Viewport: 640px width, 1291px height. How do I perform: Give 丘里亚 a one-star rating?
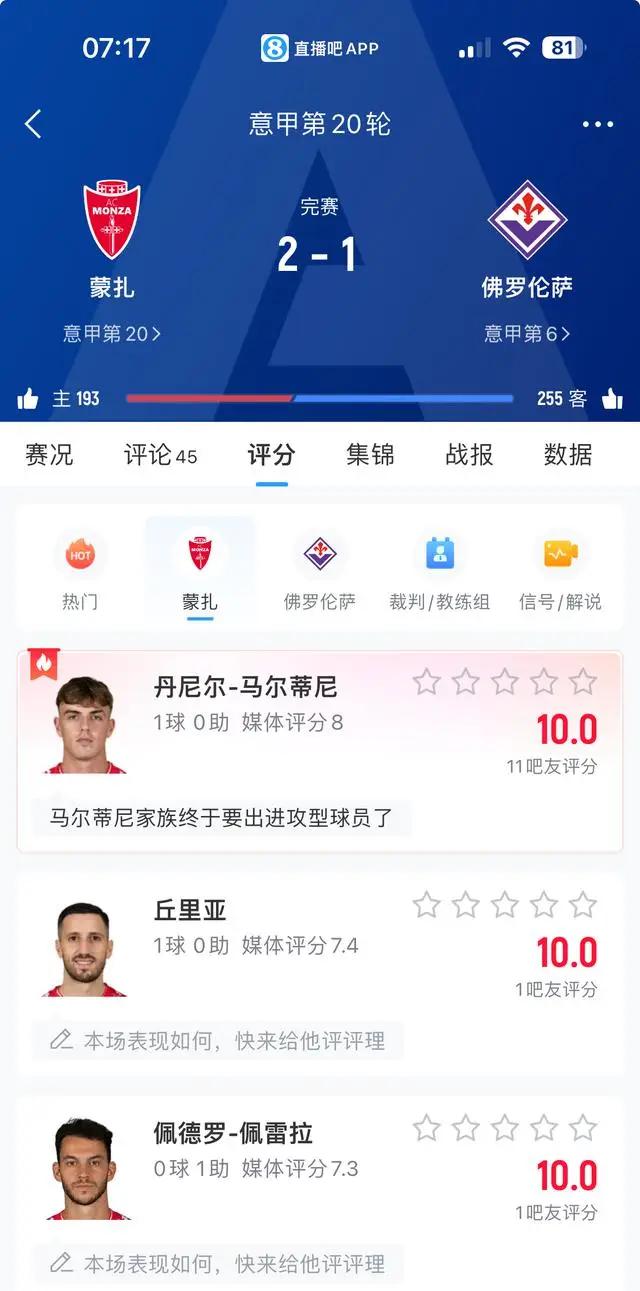(427, 905)
